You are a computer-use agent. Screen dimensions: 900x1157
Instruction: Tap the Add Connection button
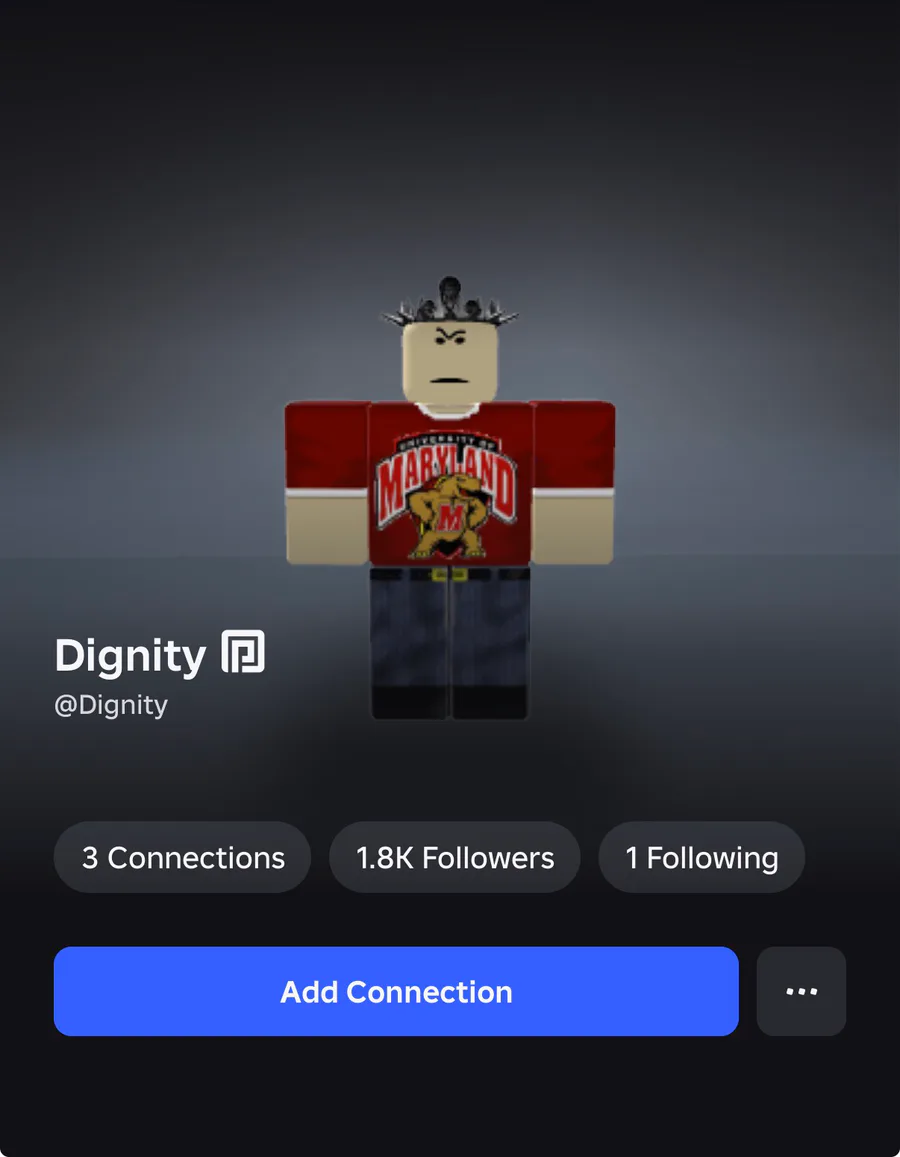coord(396,991)
